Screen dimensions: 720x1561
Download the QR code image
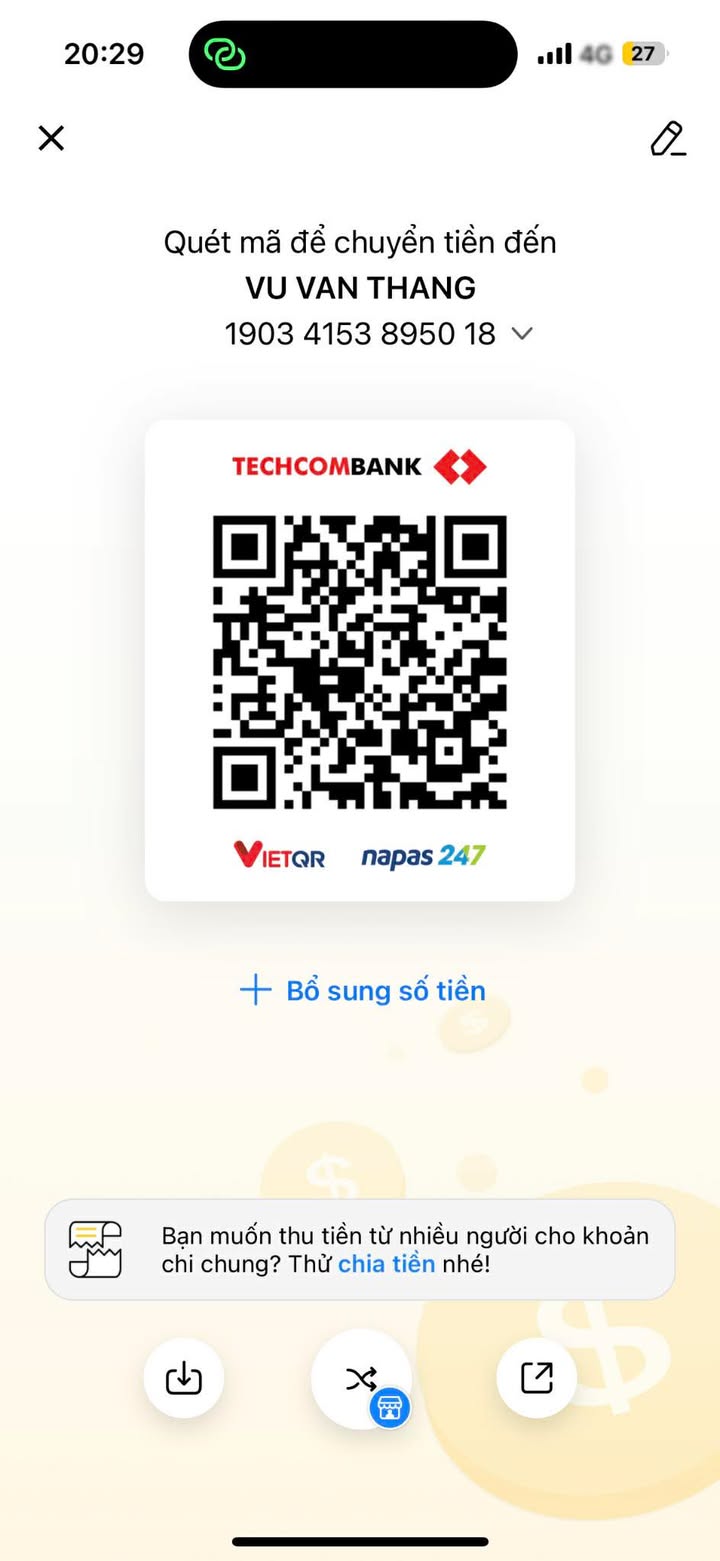[183, 1379]
